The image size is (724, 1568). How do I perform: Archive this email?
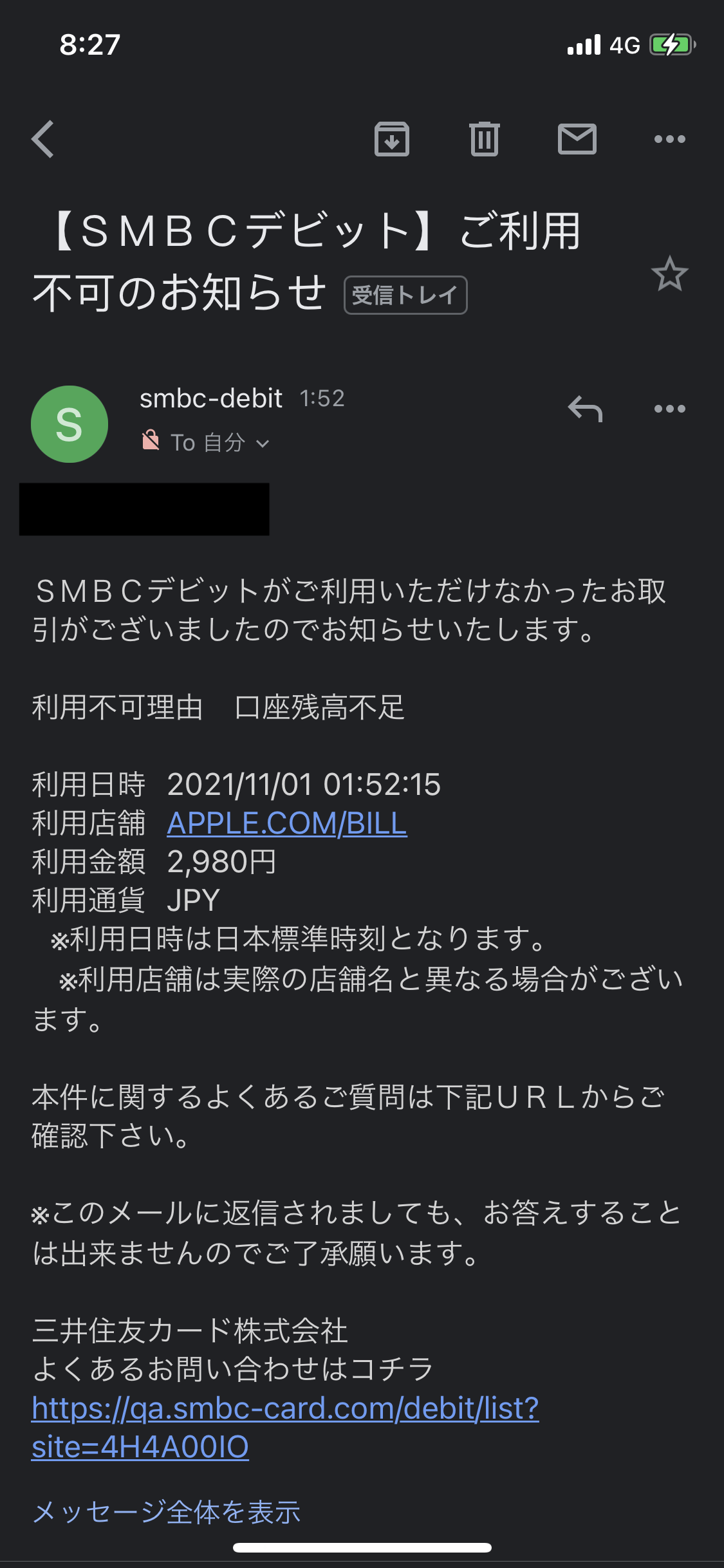(x=392, y=139)
